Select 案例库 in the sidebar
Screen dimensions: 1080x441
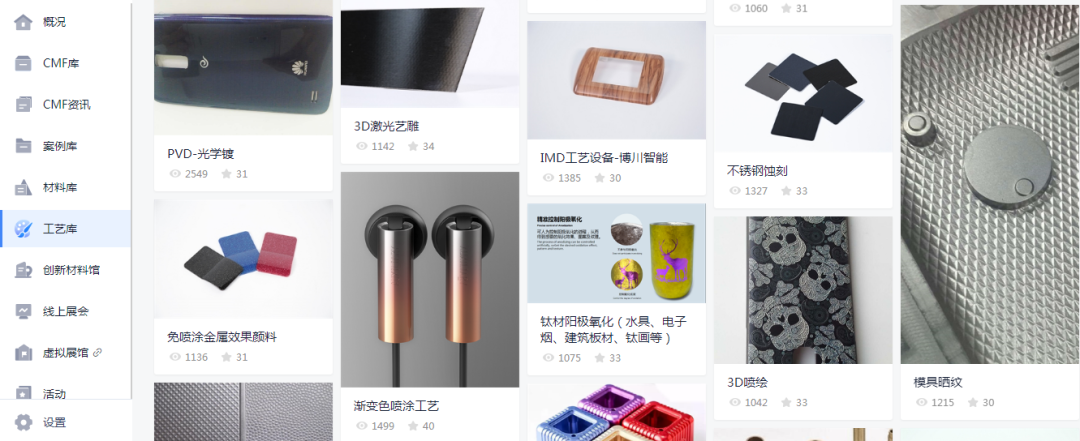point(60,146)
